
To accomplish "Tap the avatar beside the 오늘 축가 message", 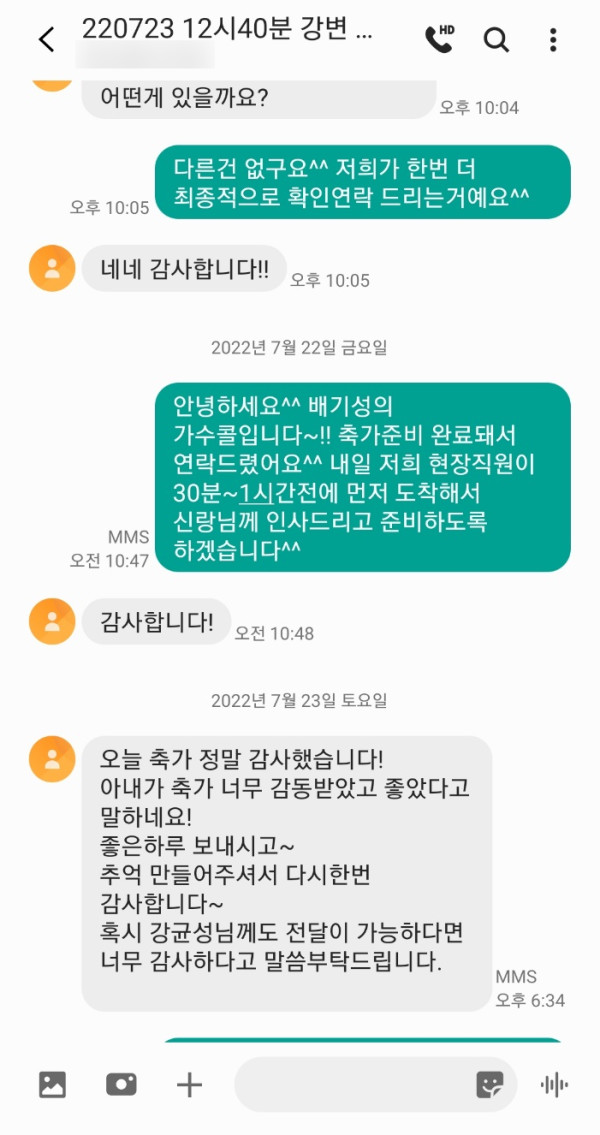I will pyautogui.click(x=52, y=758).
